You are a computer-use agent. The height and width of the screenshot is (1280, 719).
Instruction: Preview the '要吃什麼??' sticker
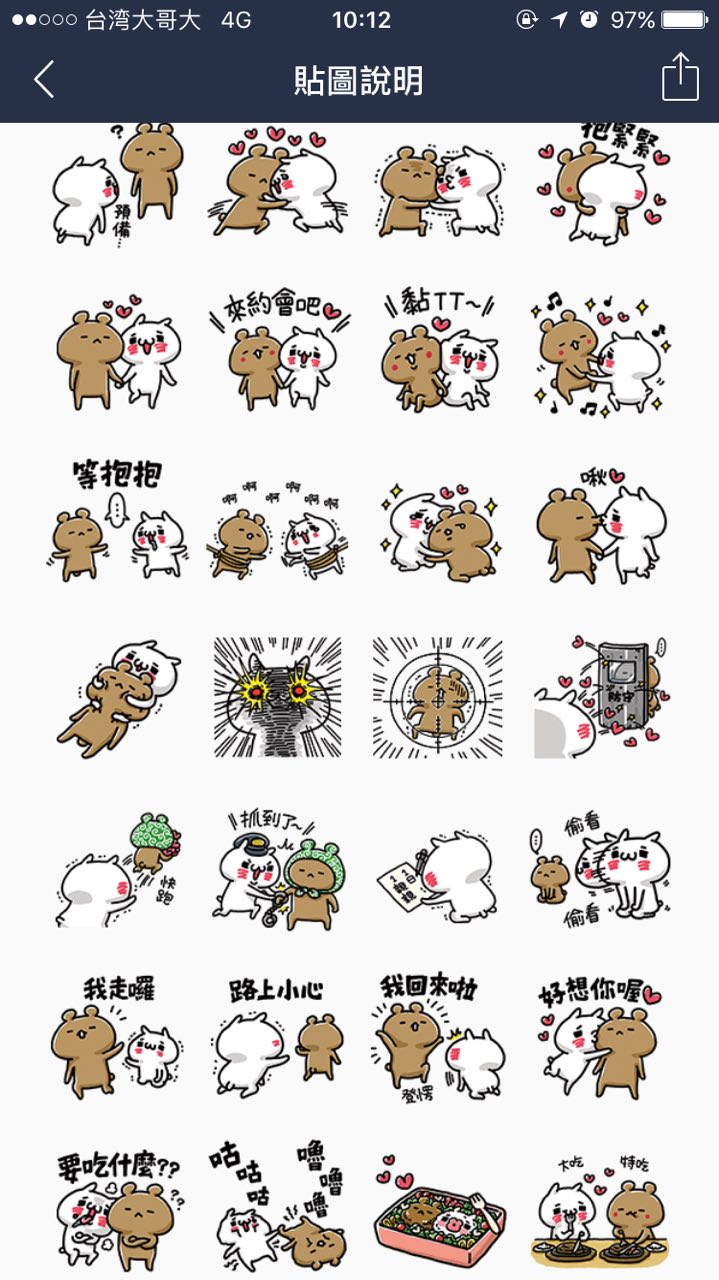click(x=118, y=1208)
